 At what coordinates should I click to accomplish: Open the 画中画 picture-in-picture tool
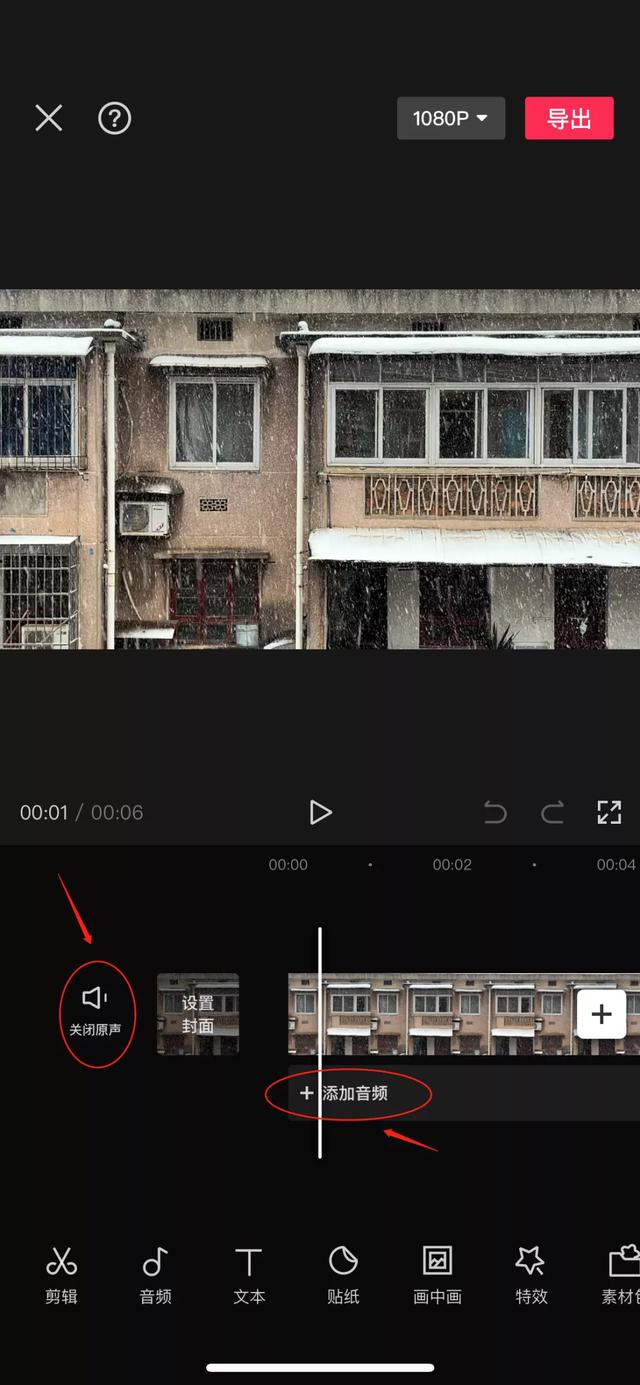point(437,1275)
